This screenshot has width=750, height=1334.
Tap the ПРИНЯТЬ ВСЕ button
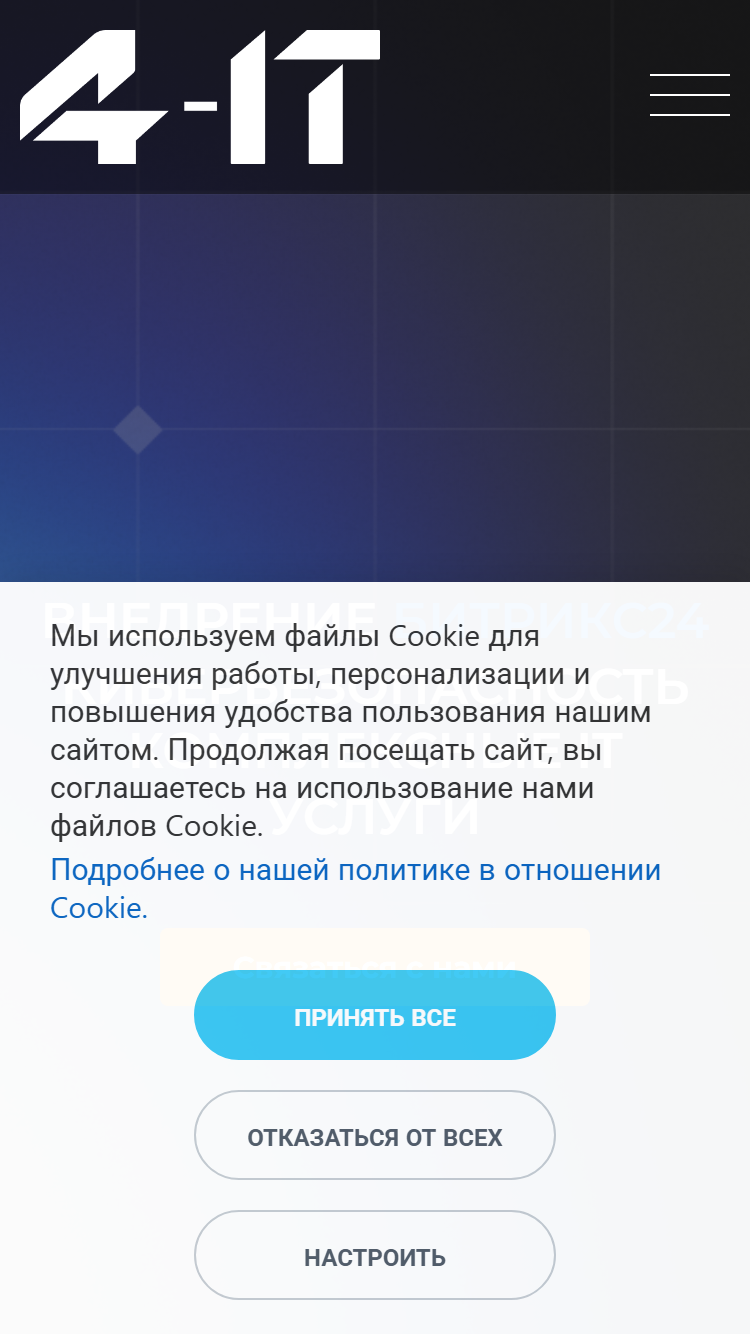click(375, 1015)
